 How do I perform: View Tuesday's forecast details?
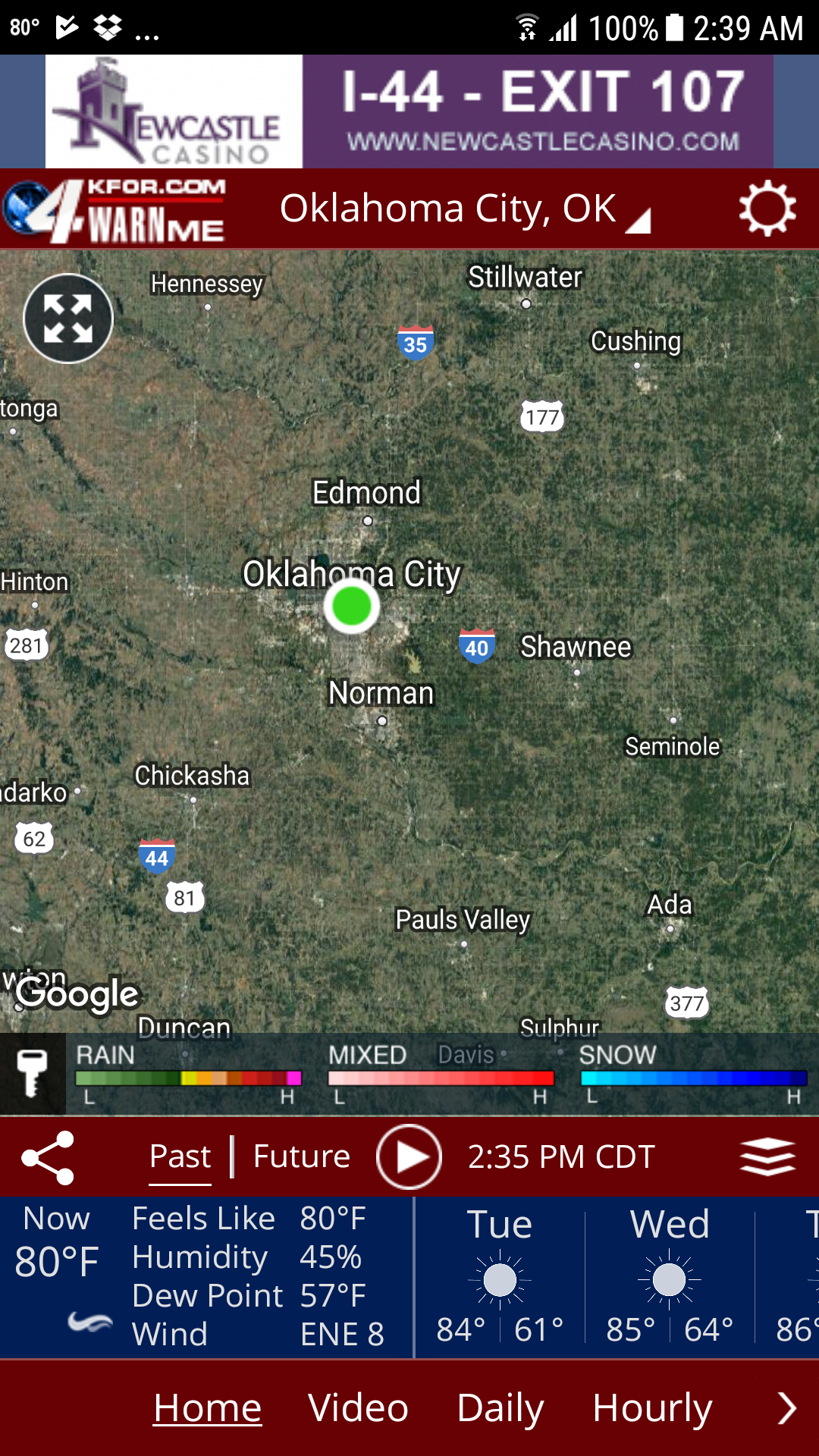tap(500, 1278)
